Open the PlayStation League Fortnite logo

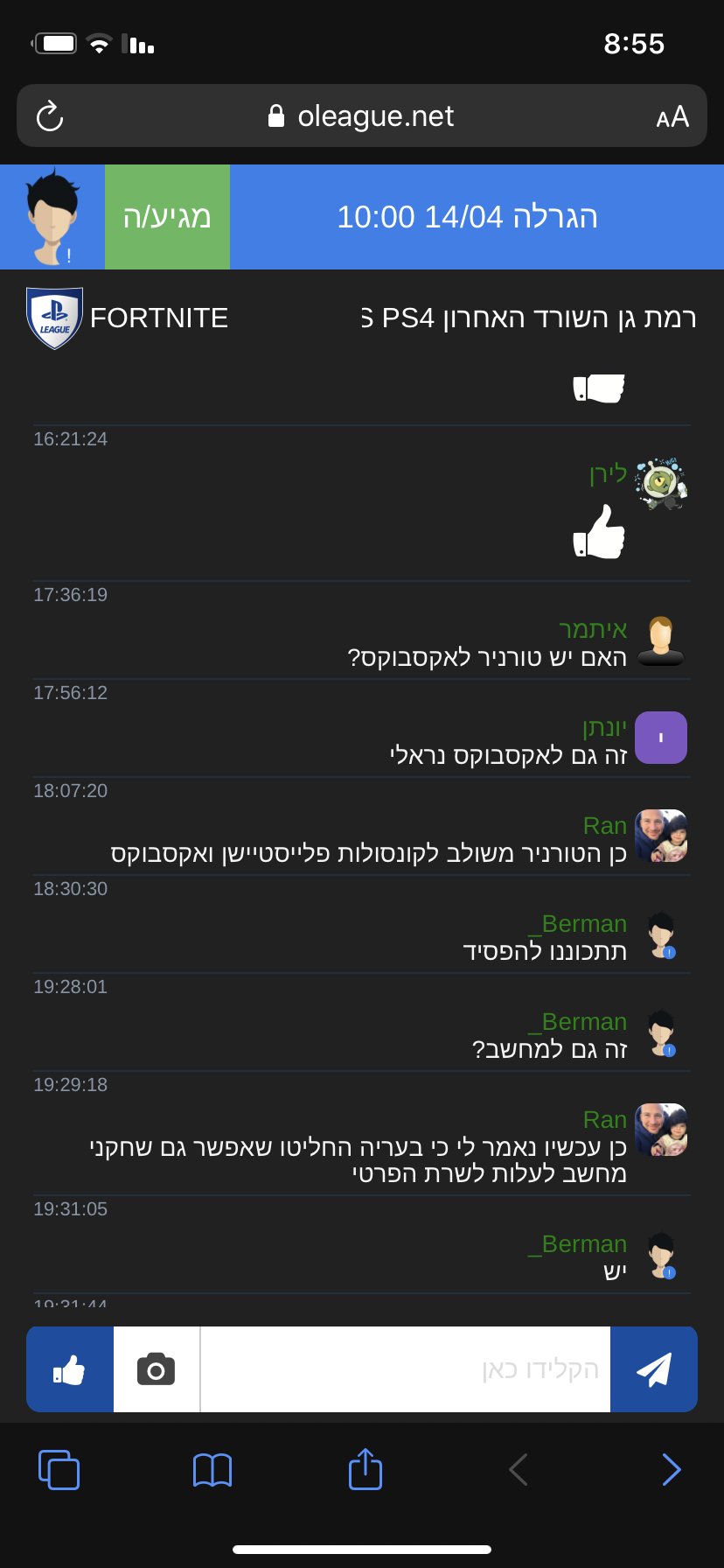54,318
